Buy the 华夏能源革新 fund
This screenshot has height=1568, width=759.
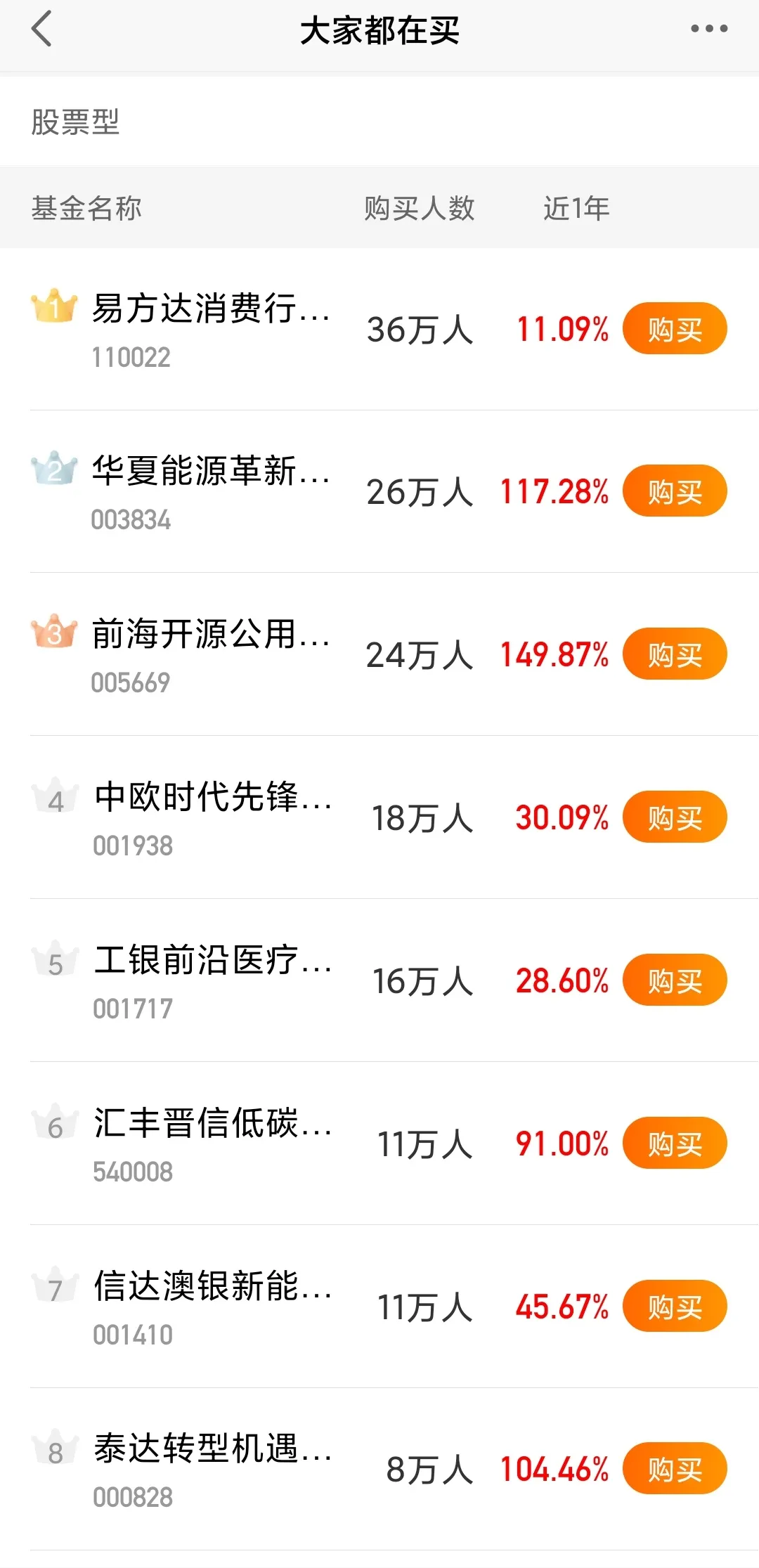coord(674,491)
